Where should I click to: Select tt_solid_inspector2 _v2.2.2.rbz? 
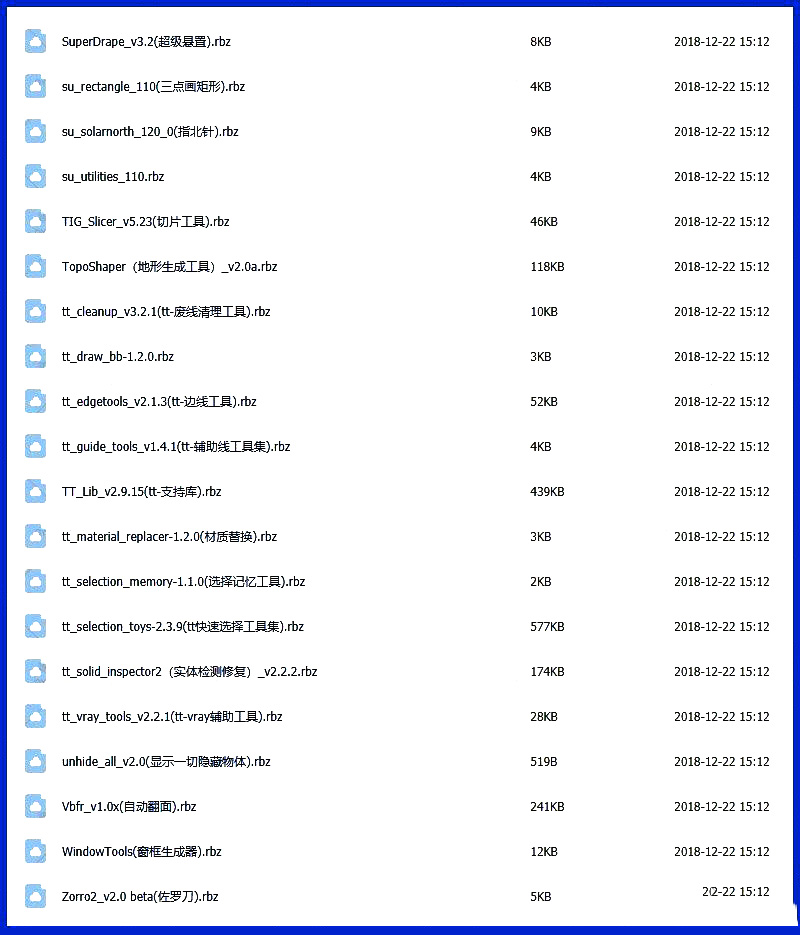pyautogui.click(x=189, y=672)
